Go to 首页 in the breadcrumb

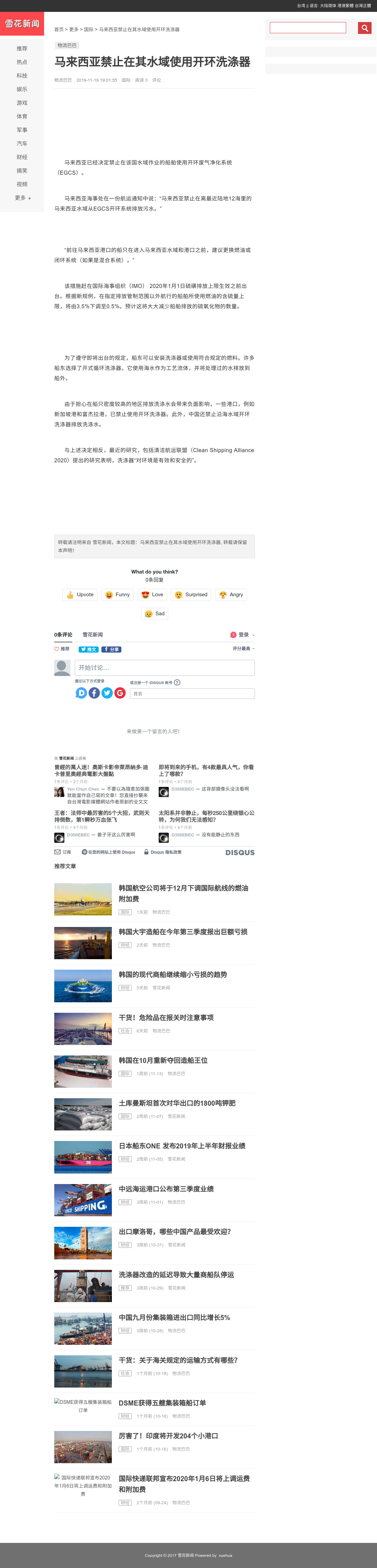click(59, 29)
